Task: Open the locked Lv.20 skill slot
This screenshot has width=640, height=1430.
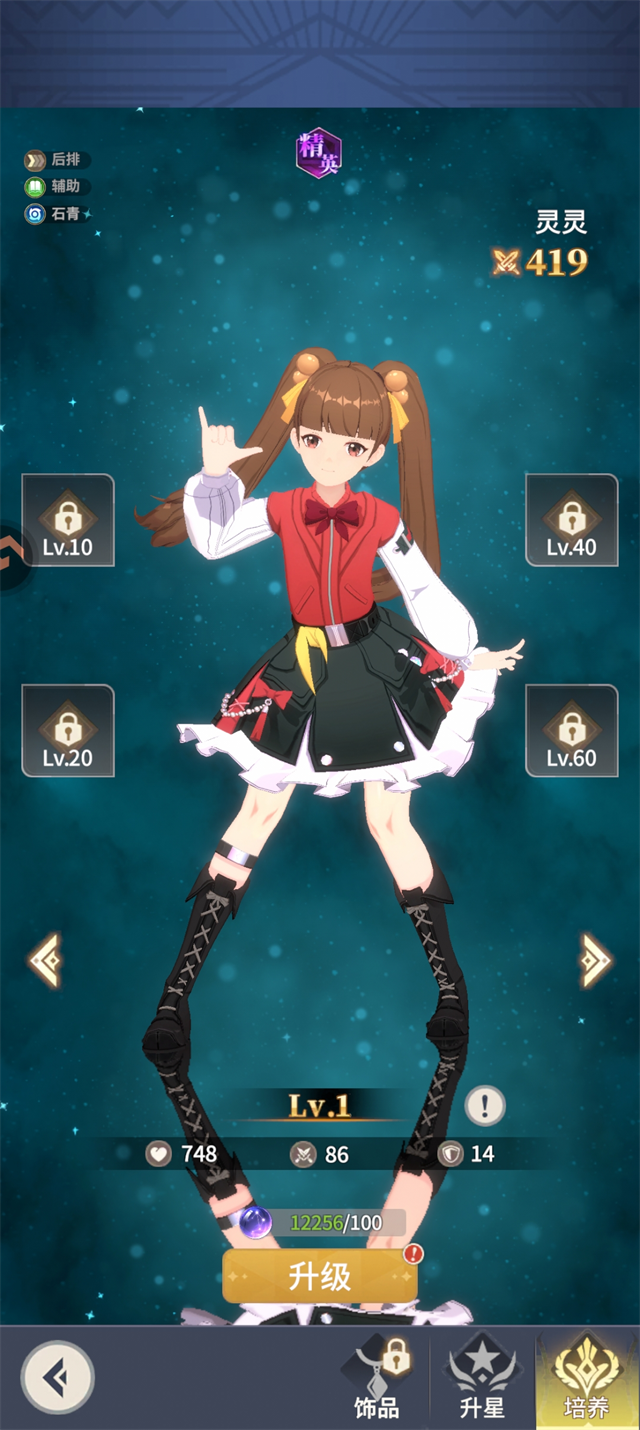Action: pos(68,731)
